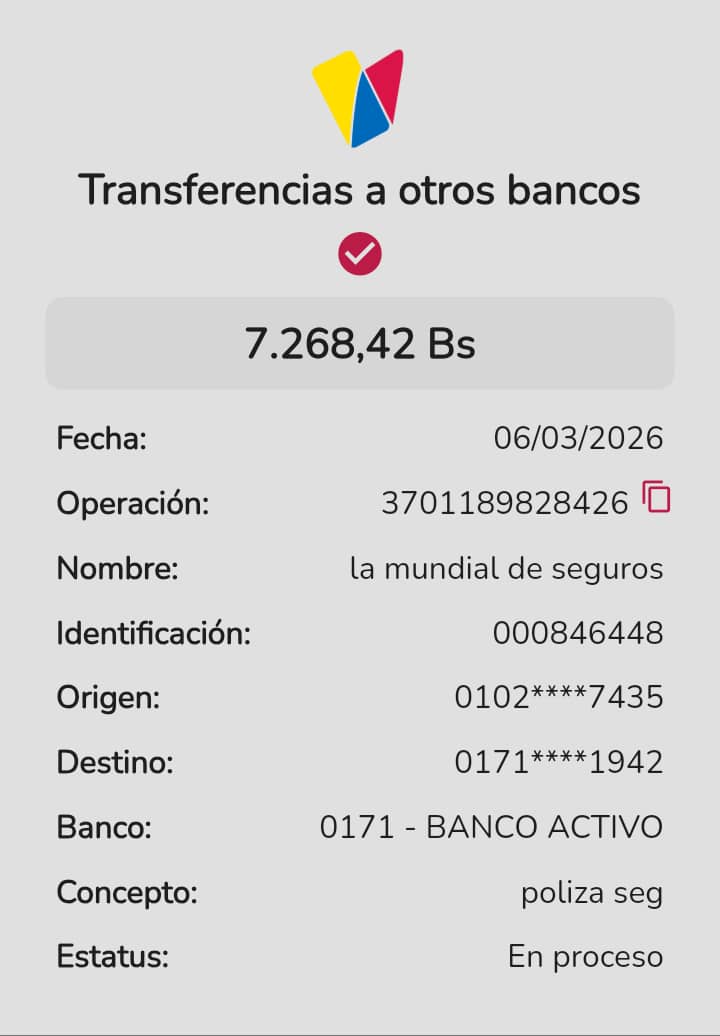Copy the Operación number 3701189828426
Image resolution: width=720 pixels, height=1036 pixels.
656,497
